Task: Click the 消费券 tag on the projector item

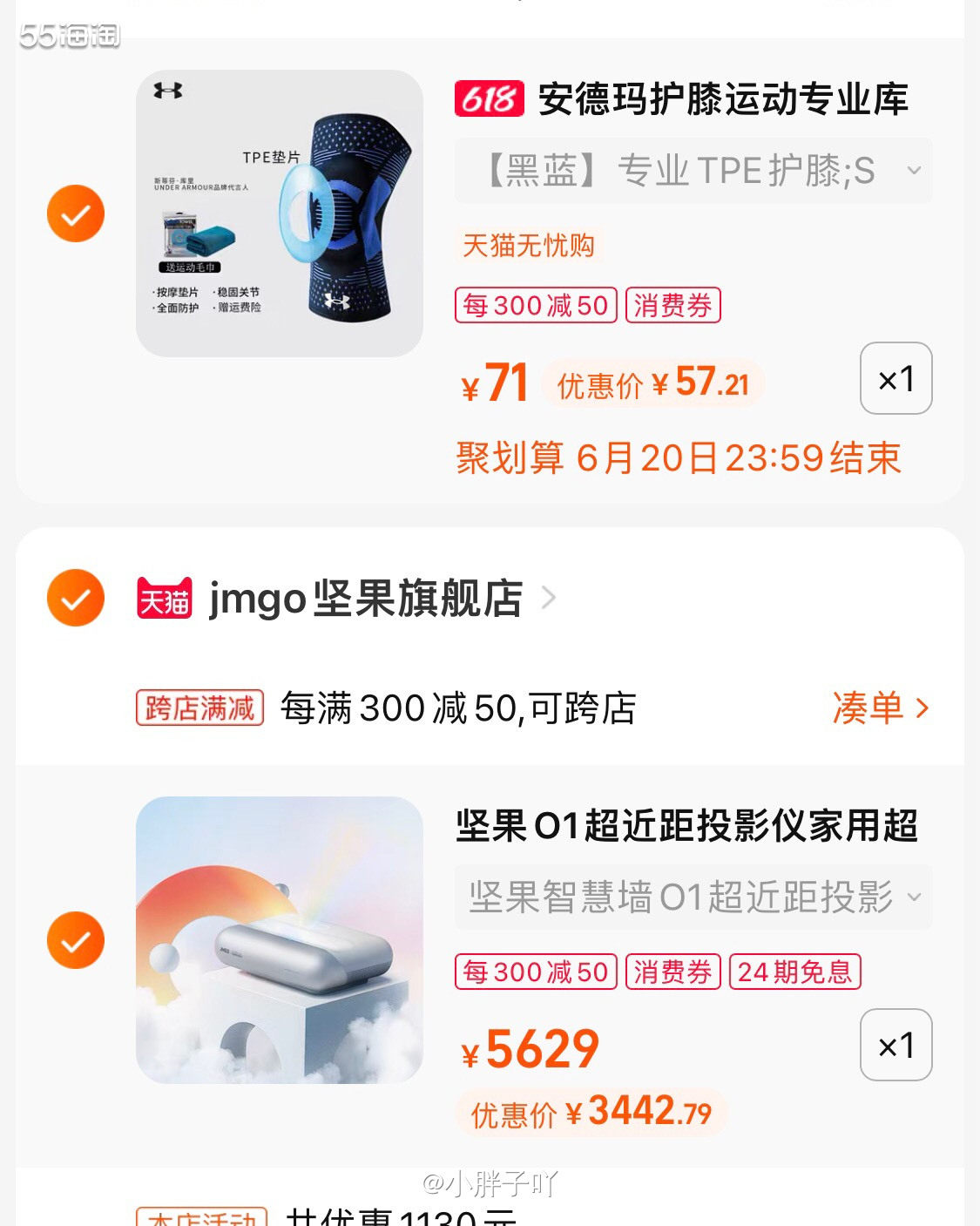Action: 672,972
